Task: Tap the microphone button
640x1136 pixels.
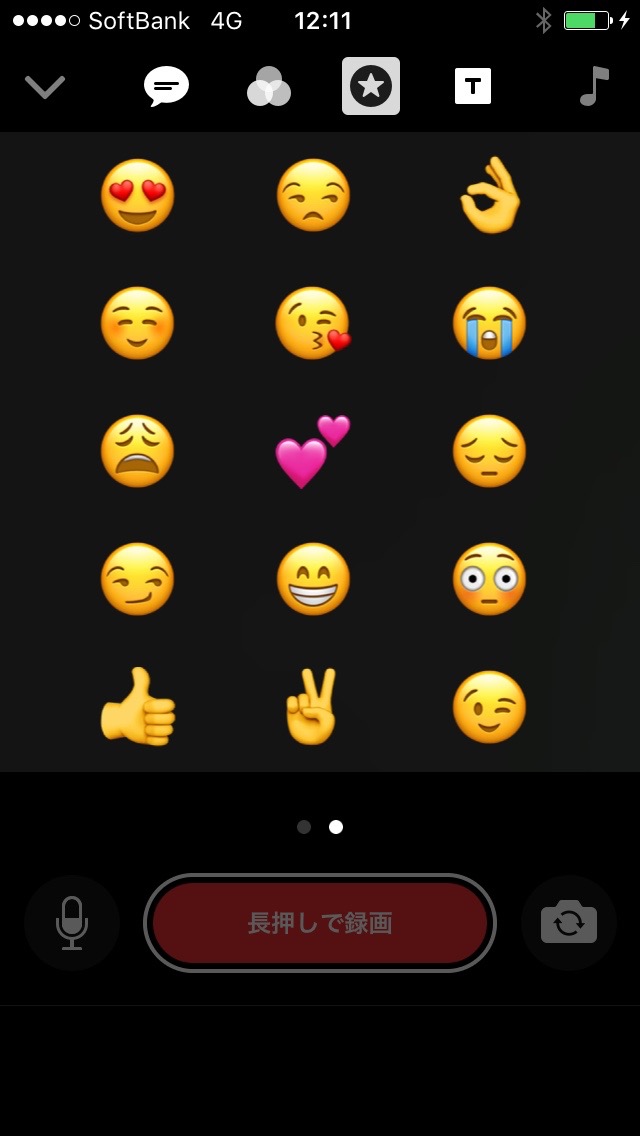Action: pos(72,923)
